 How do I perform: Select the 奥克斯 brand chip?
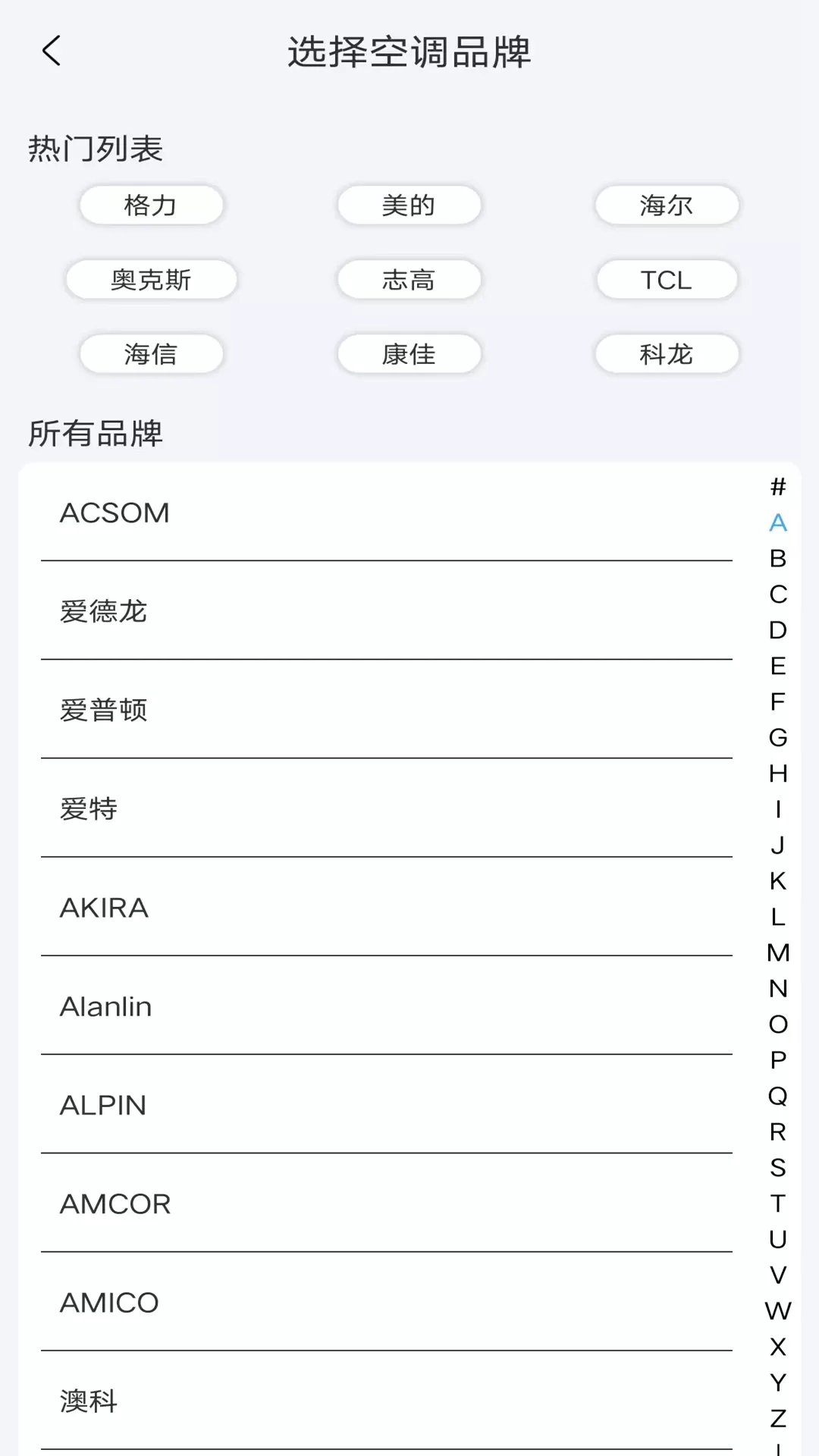[151, 280]
